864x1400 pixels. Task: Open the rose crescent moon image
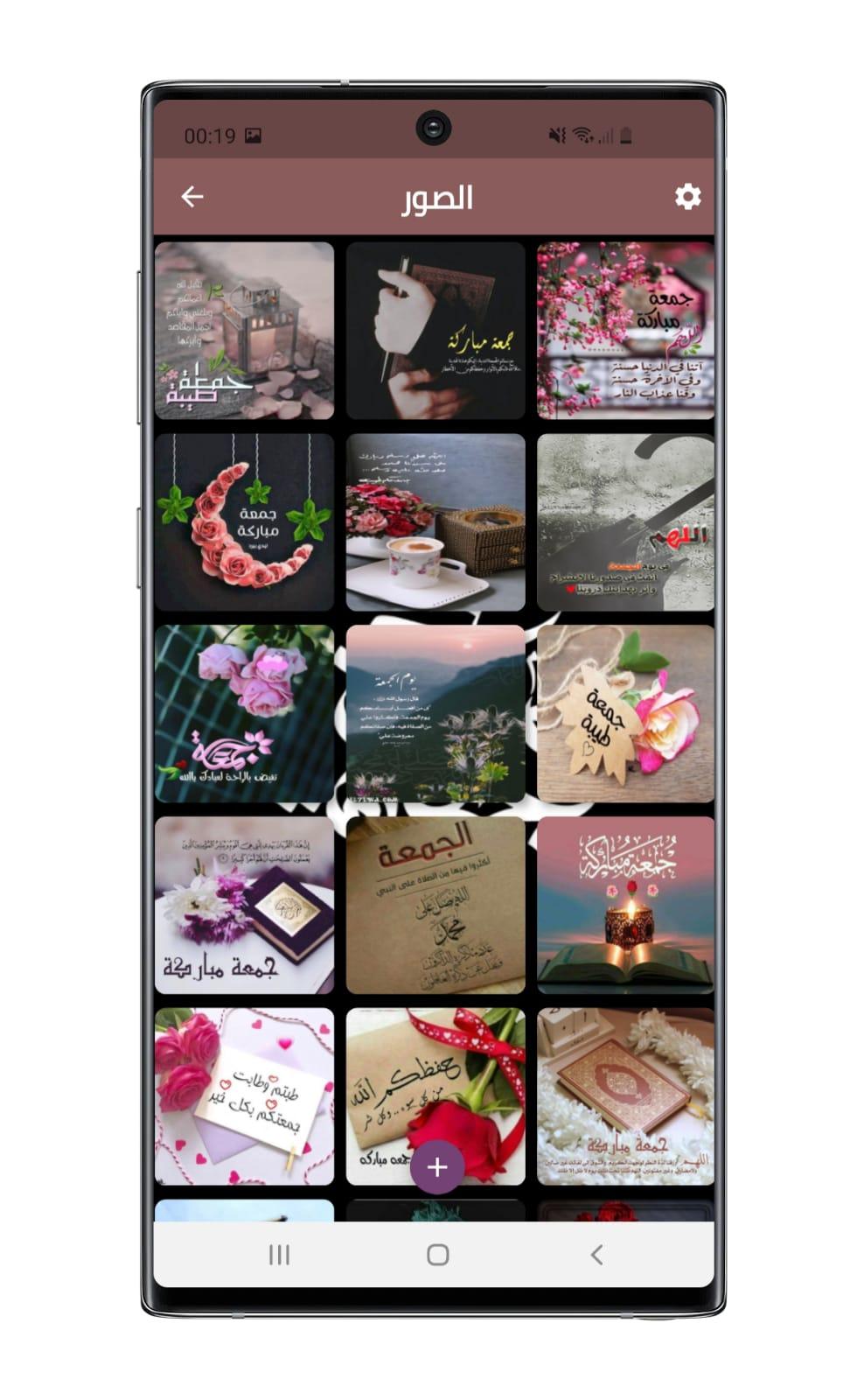pyautogui.click(x=244, y=521)
